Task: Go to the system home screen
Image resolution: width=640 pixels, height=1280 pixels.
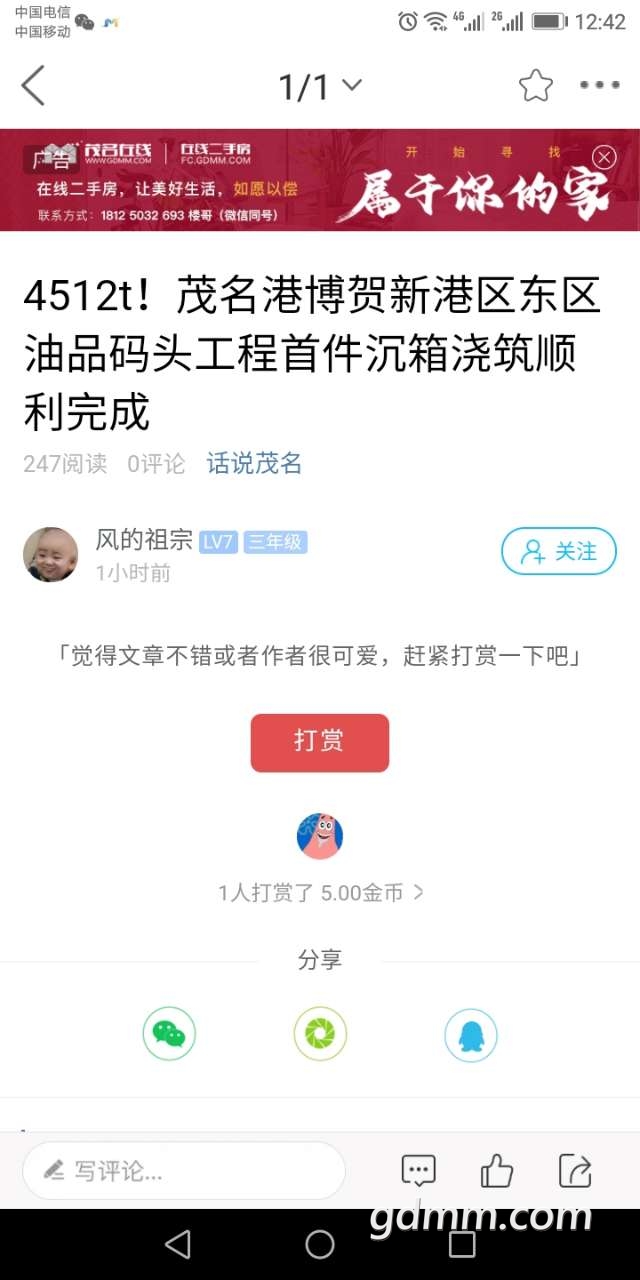Action: coord(320,1244)
